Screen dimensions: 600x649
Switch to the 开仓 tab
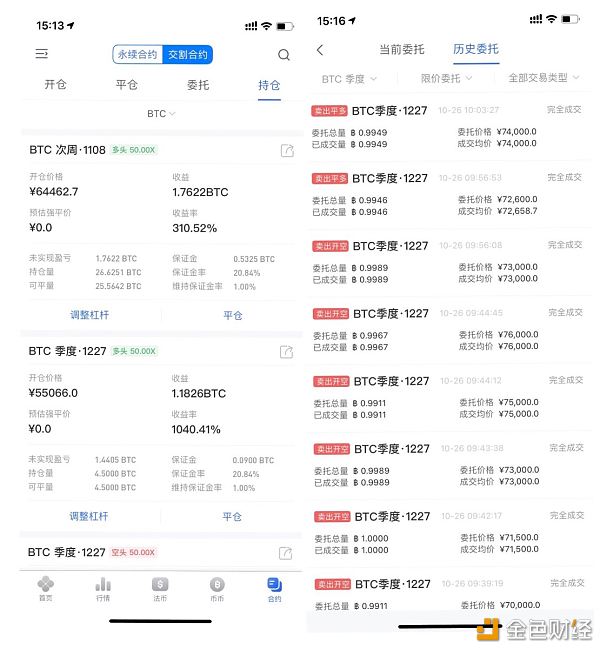pos(55,85)
